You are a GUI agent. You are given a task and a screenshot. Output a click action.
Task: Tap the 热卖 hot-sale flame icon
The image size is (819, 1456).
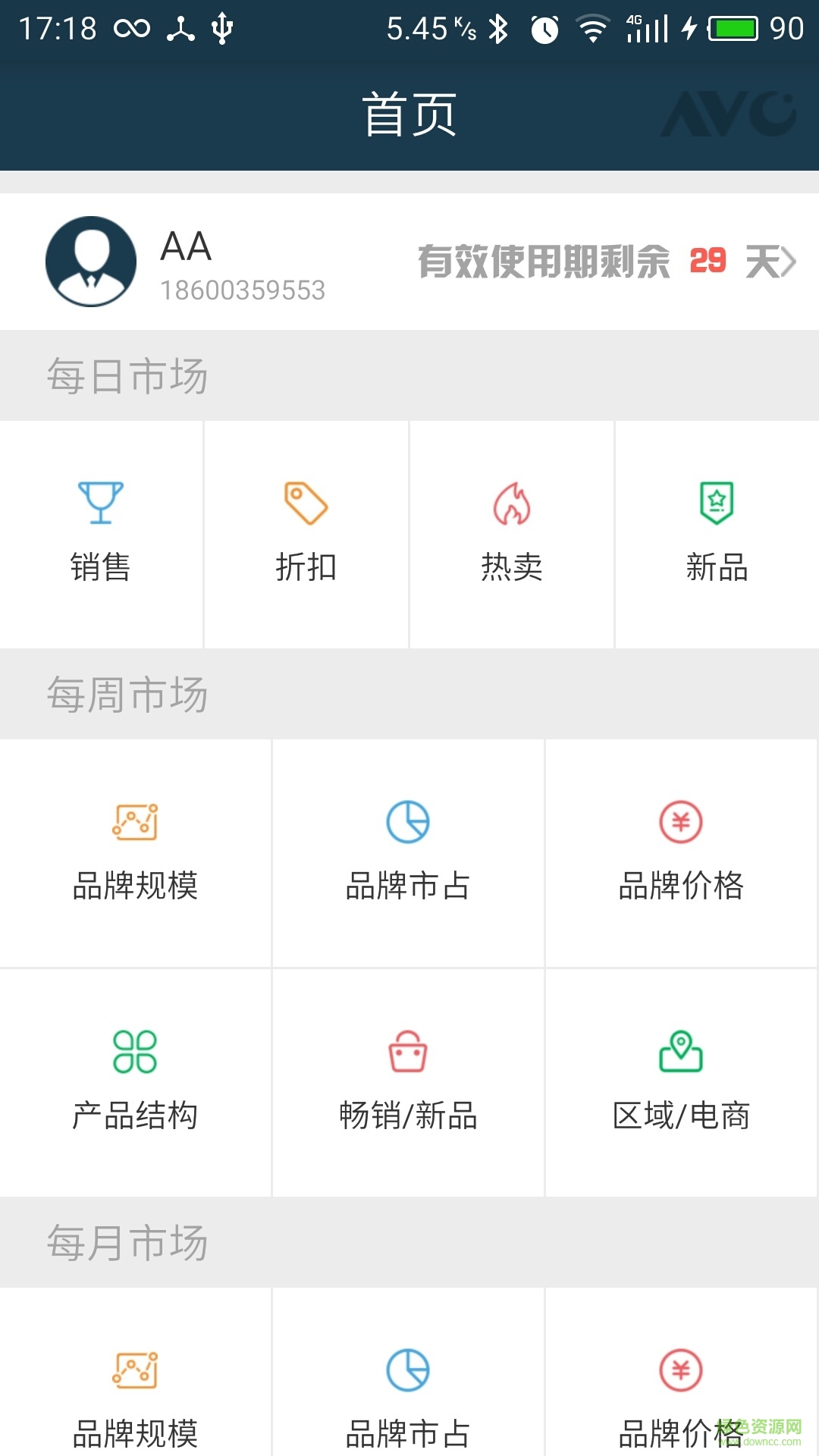(511, 502)
